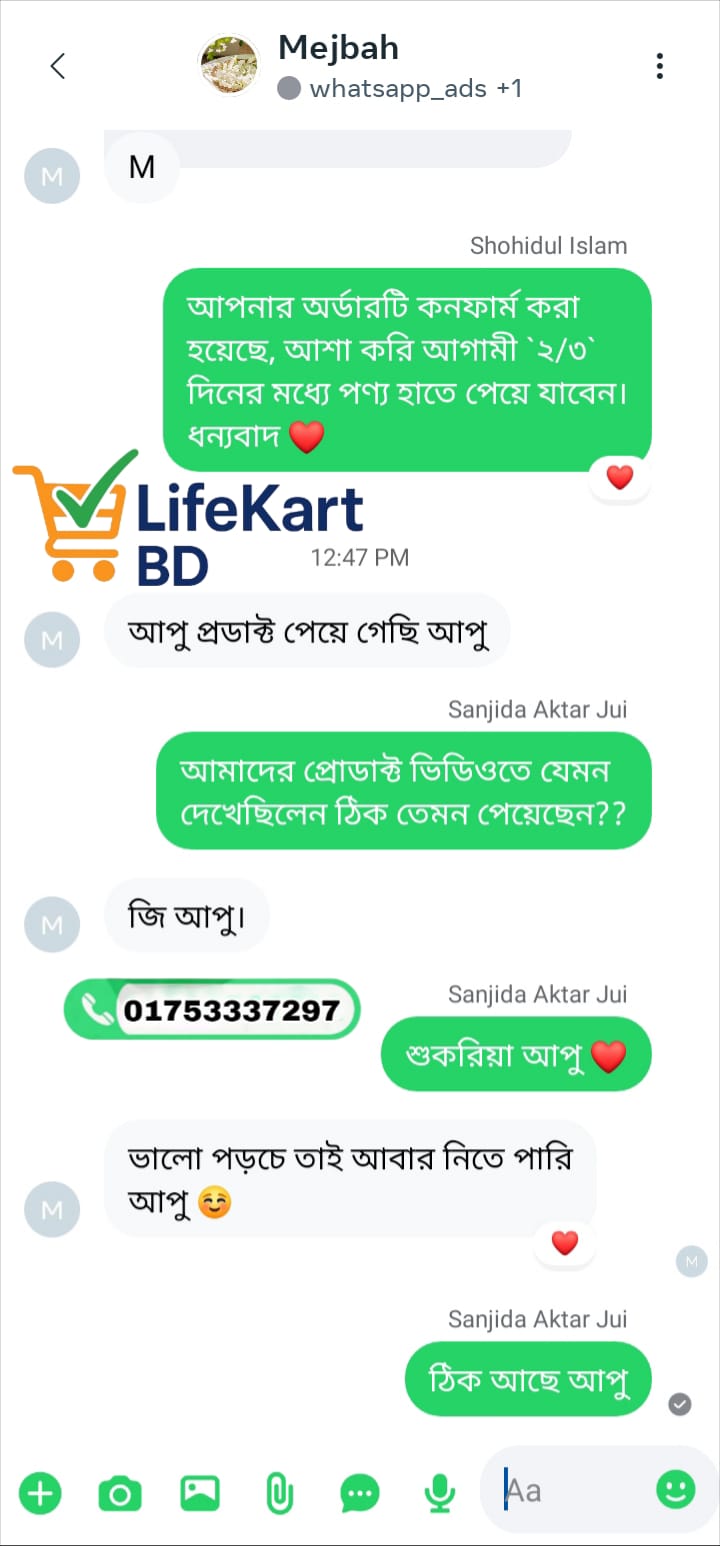Tap the heart reaction under the confirmation message
The width and height of the screenshot is (720, 1546).
(619, 478)
